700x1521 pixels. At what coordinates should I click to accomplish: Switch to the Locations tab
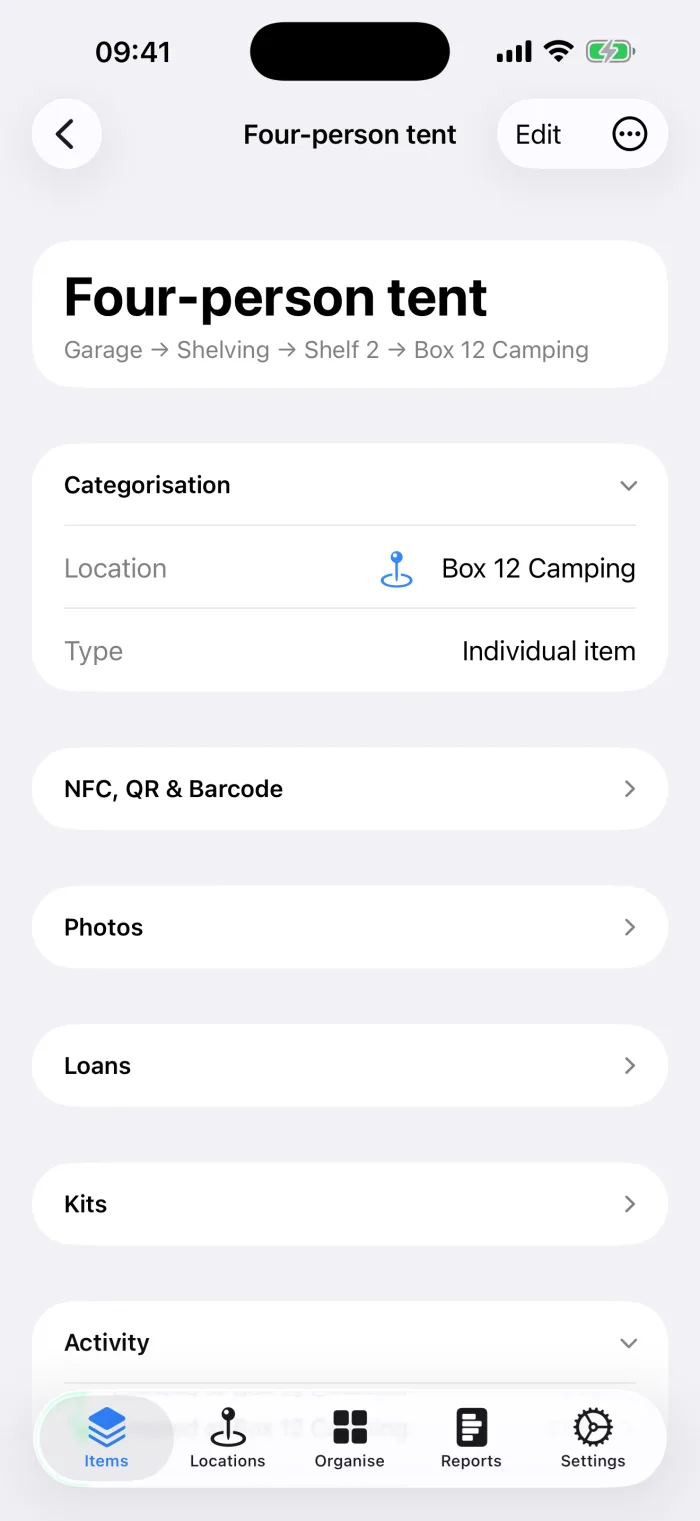(228, 1438)
